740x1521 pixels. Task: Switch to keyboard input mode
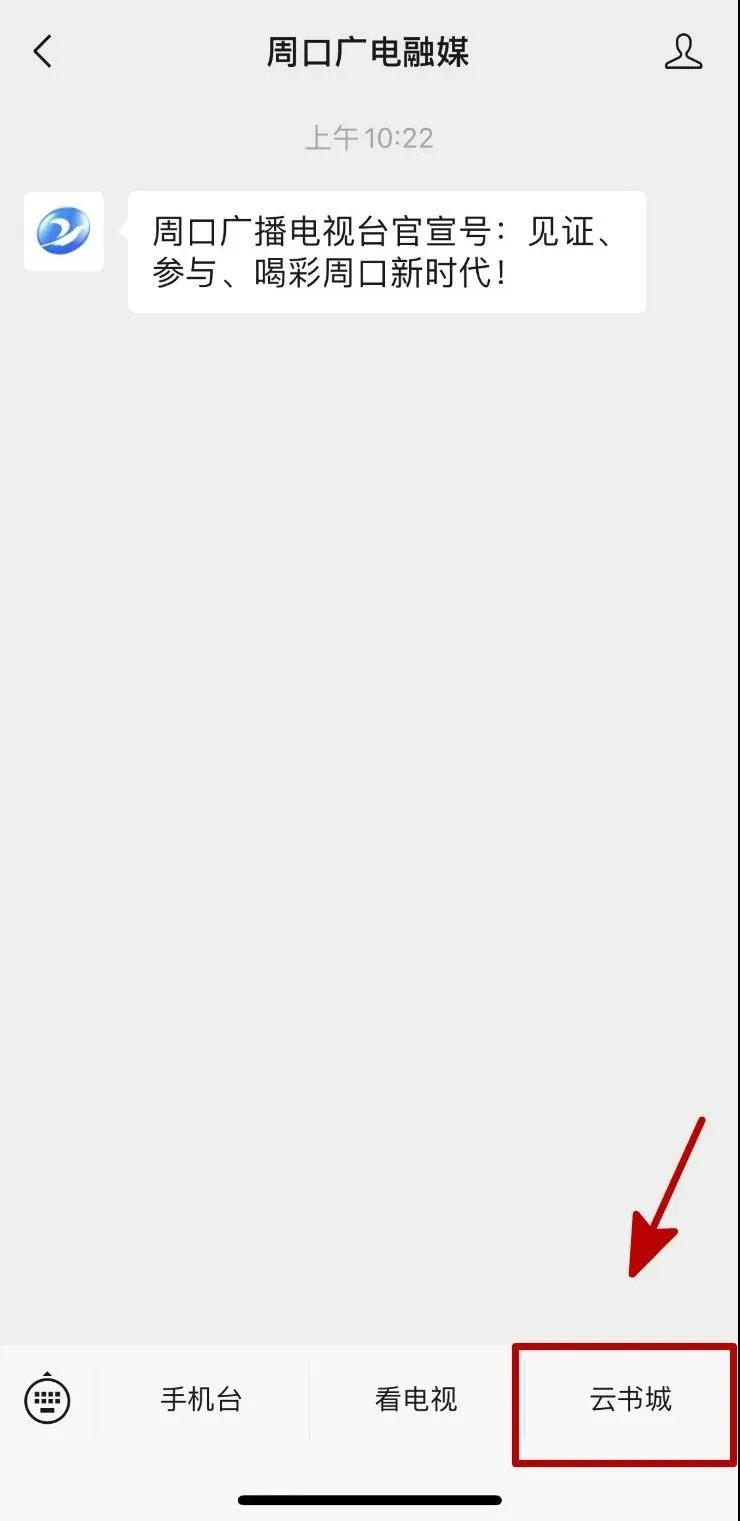pos(47,1398)
